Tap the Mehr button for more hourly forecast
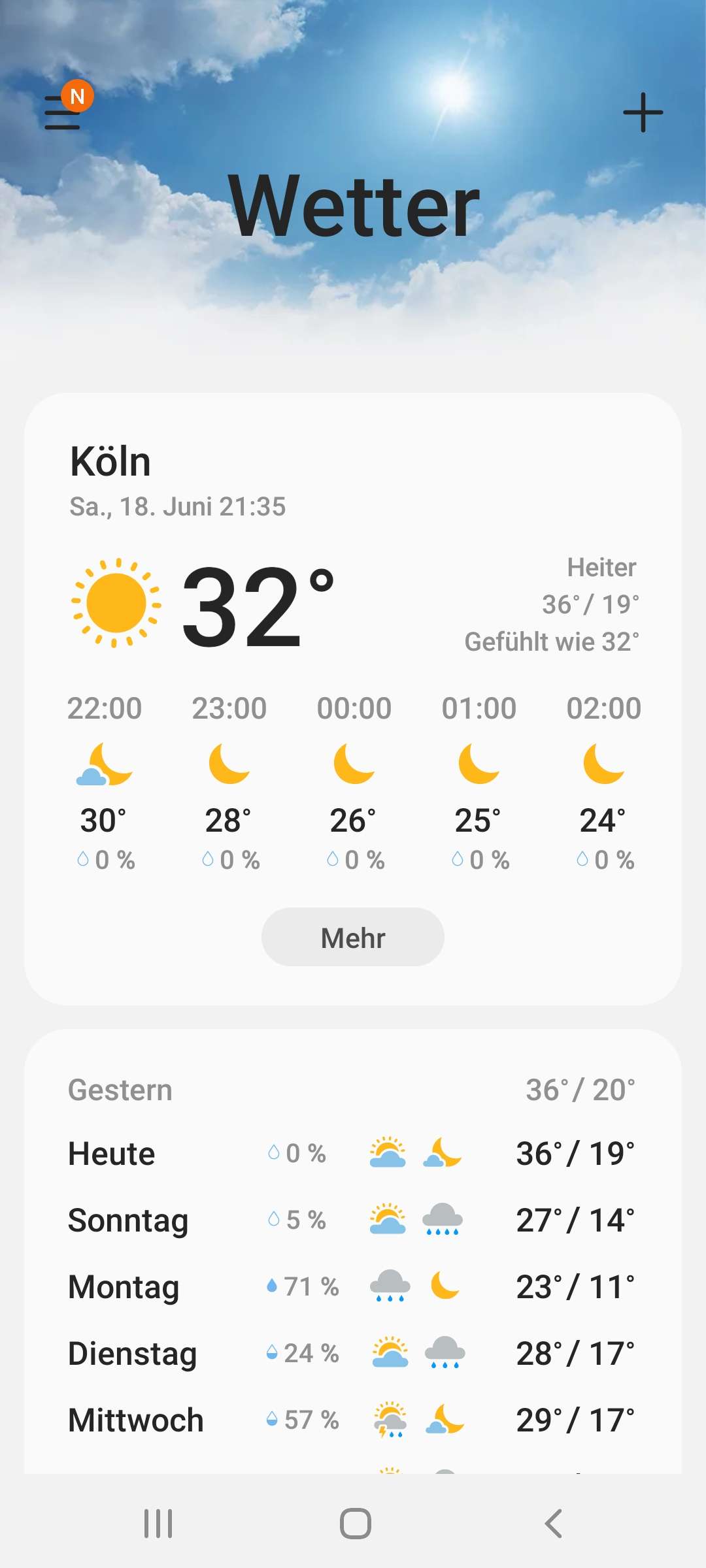Image resolution: width=706 pixels, height=1568 pixels. coord(353,937)
